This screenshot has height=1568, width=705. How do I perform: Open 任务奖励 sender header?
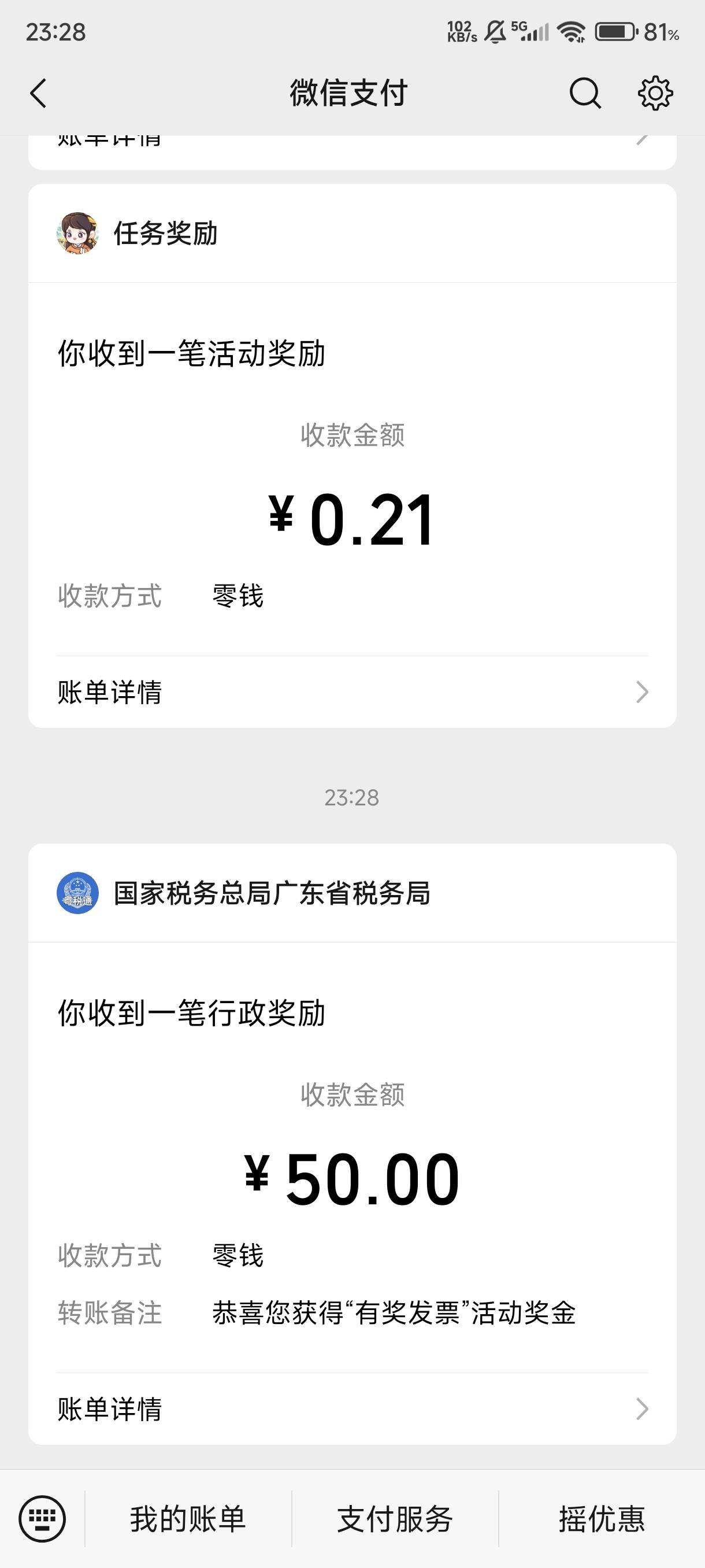(x=352, y=233)
